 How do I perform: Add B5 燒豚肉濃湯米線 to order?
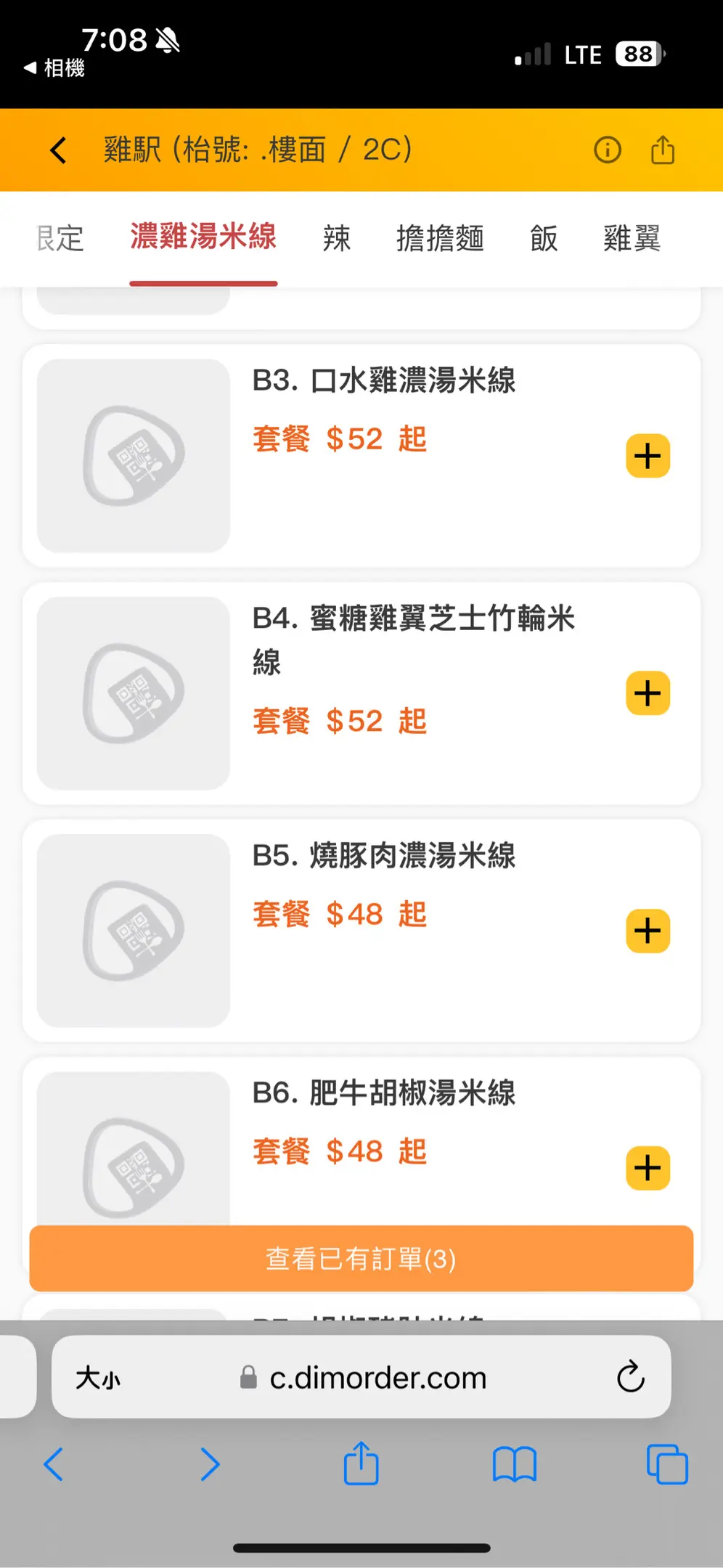pos(648,931)
